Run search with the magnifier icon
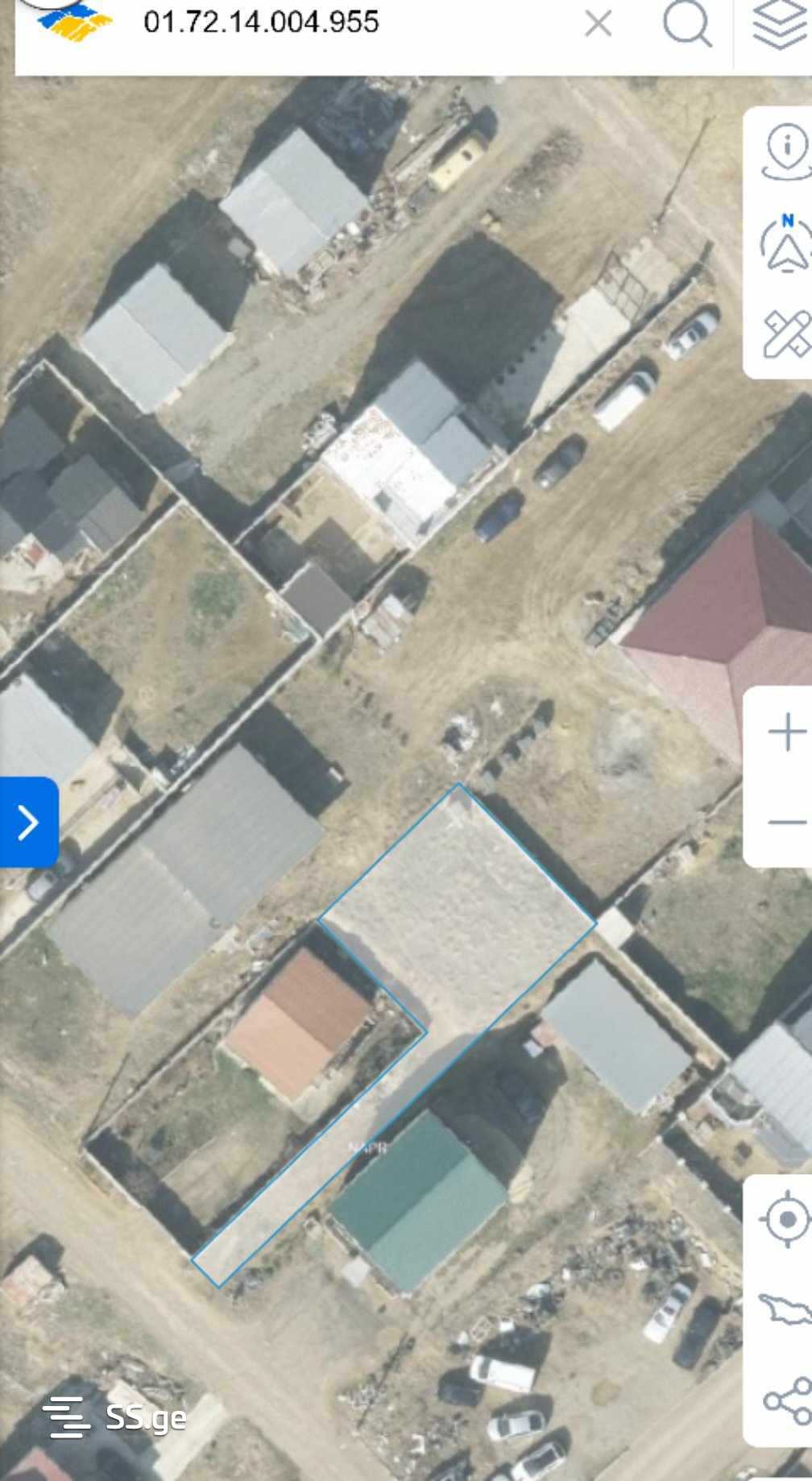812x1481 pixels. tap(687, 23)
